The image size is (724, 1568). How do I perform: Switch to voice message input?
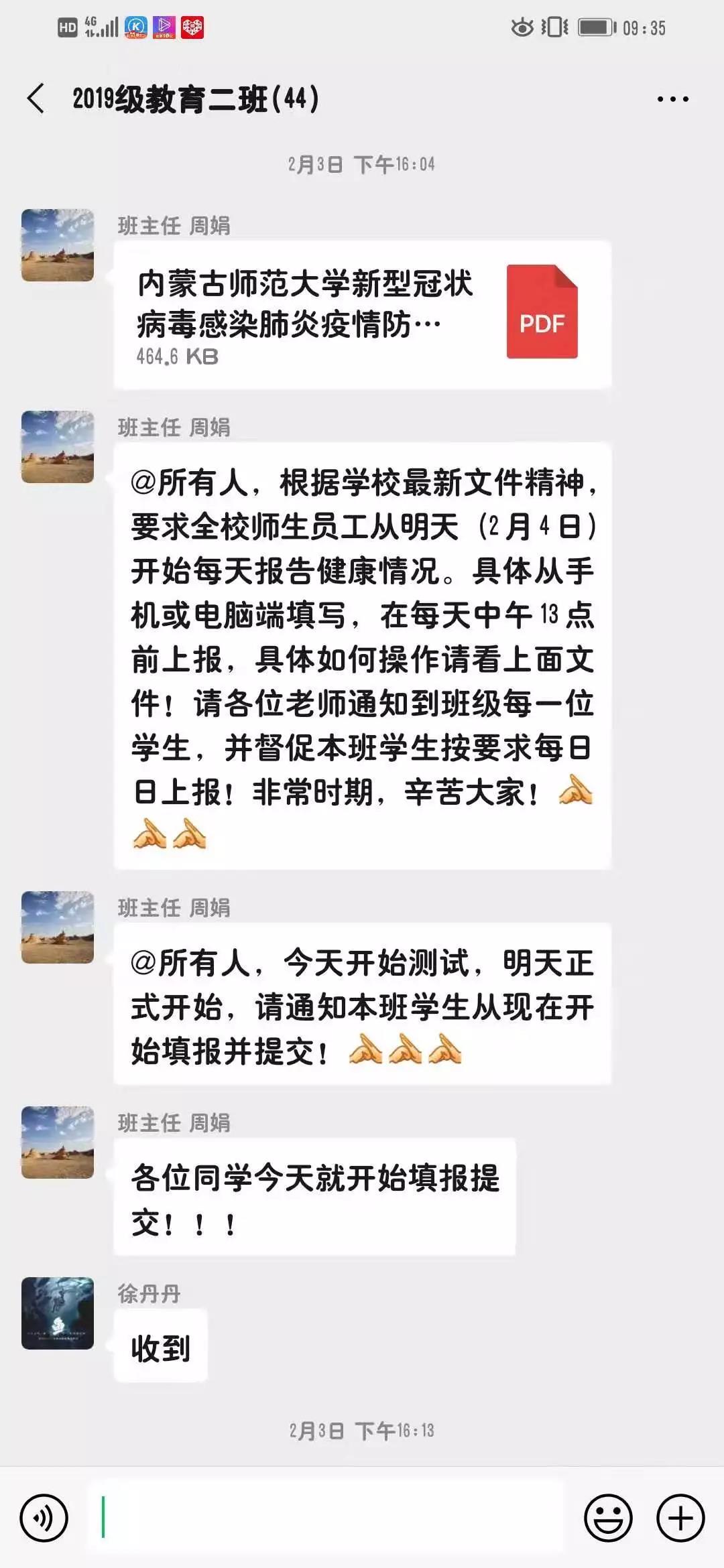(x=44, y=1518)
